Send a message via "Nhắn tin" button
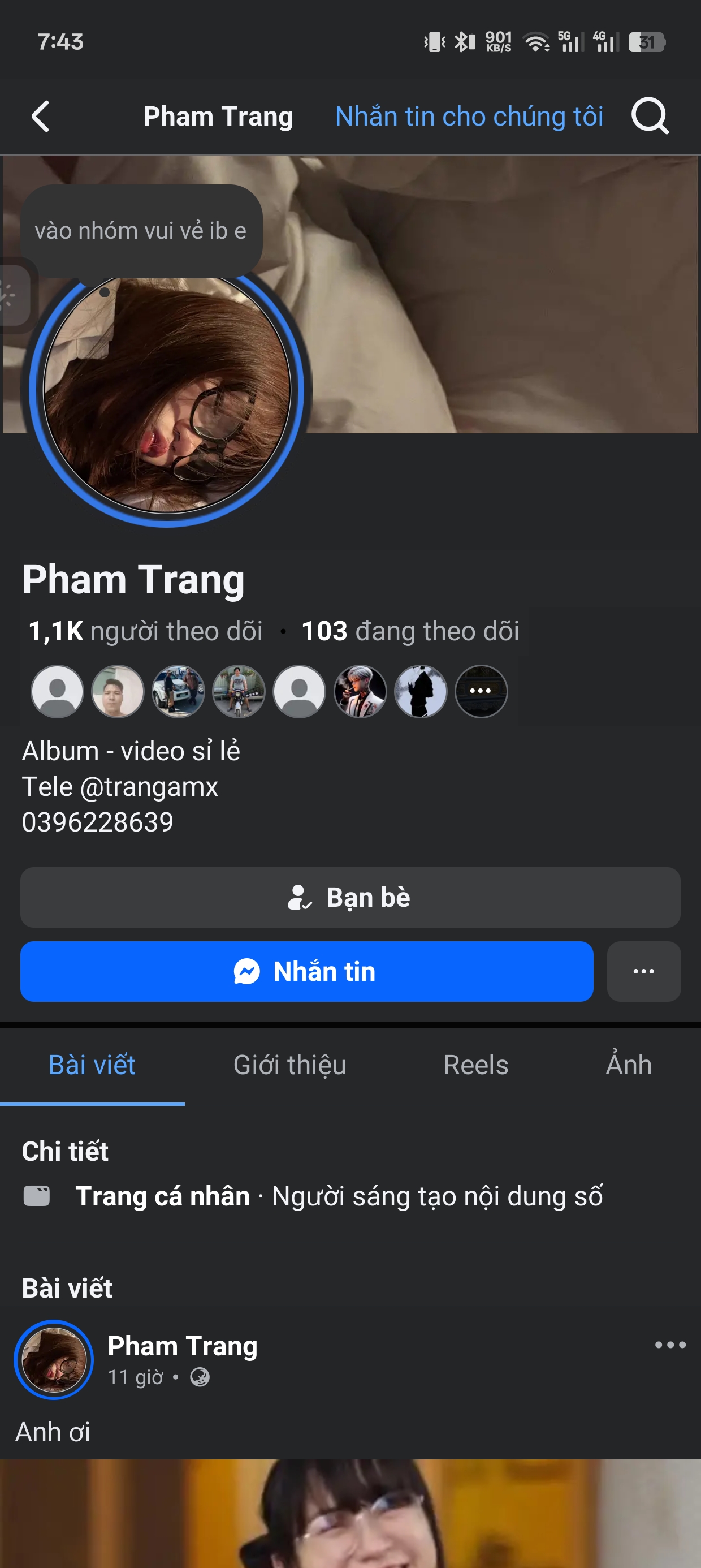The image size is (701, 1568). (x=306, y=971)
